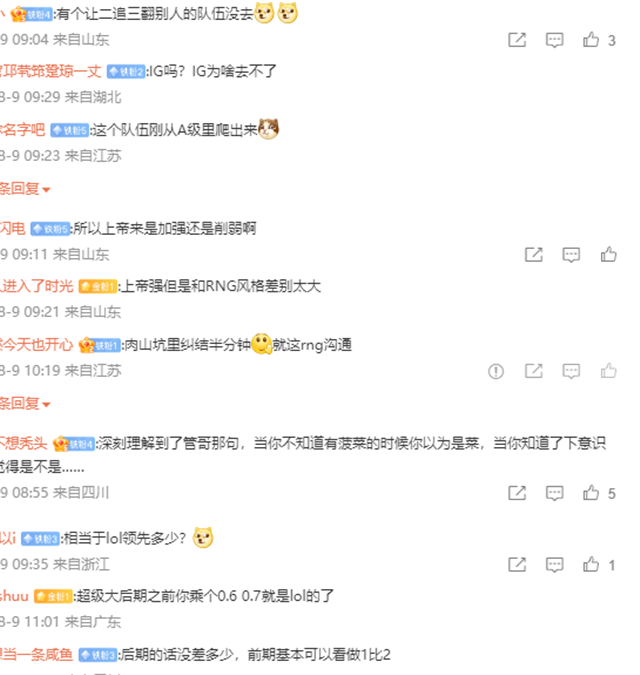This screenshot has width=640, height=675.
Task: Open profile of user 进入了时光
Action: tap(37, 286)
